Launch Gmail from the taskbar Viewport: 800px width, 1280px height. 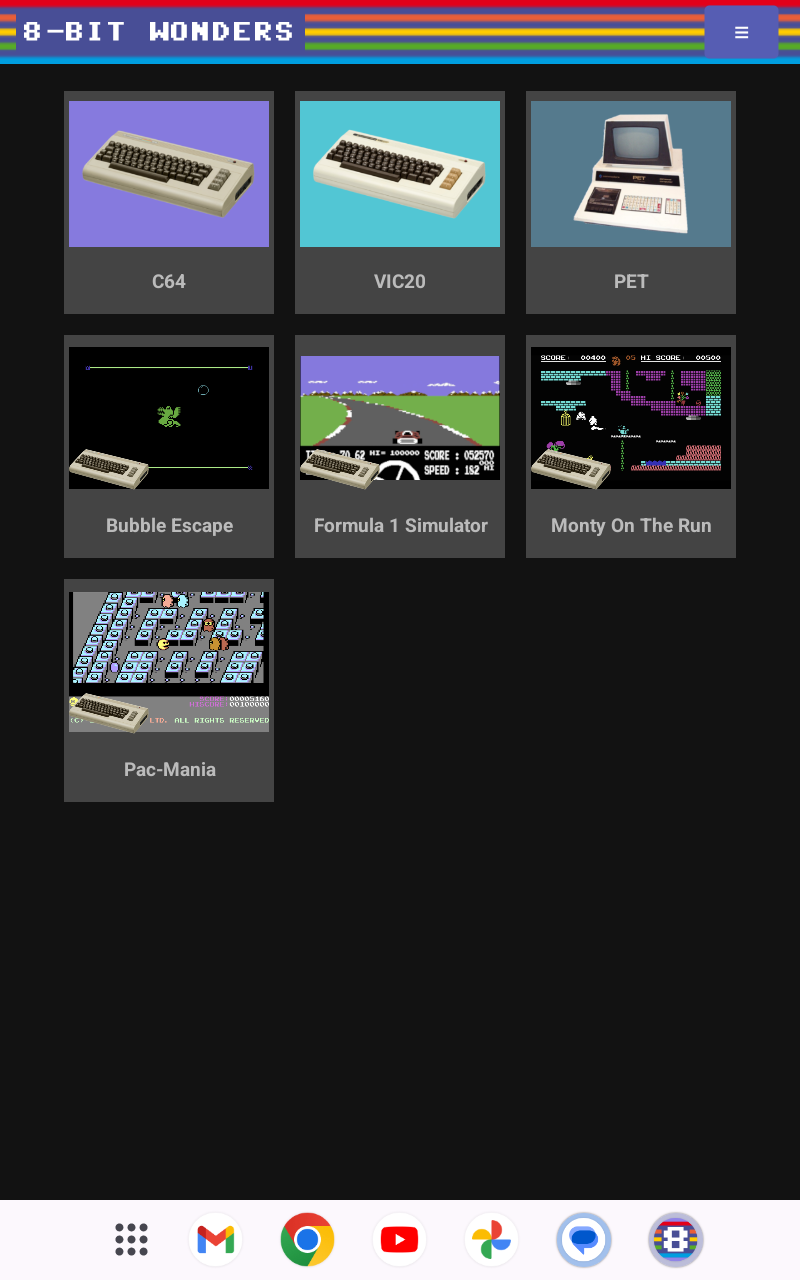click(215, 1239)
